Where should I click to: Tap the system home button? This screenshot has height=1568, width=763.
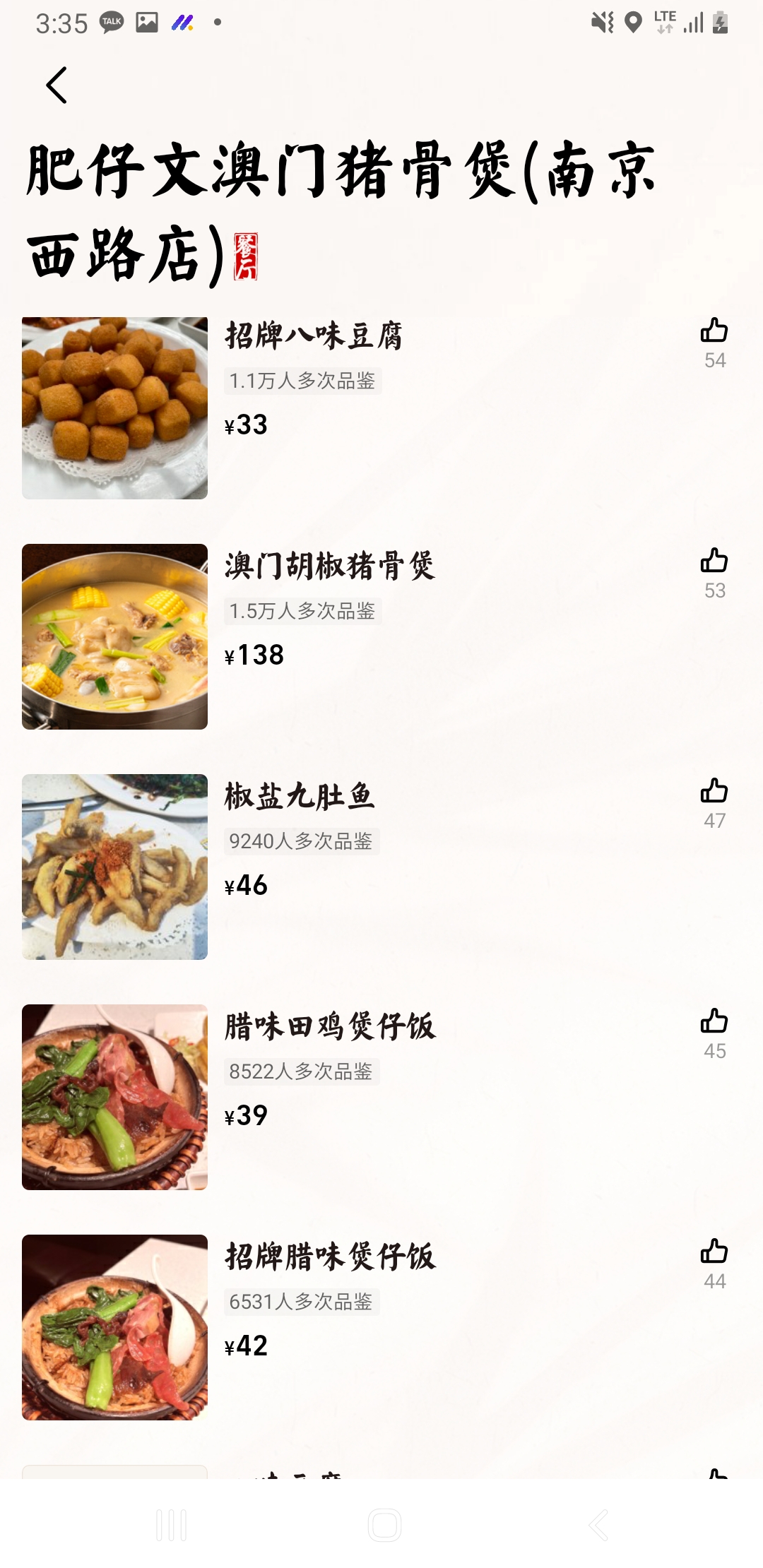pos(384,1525)
